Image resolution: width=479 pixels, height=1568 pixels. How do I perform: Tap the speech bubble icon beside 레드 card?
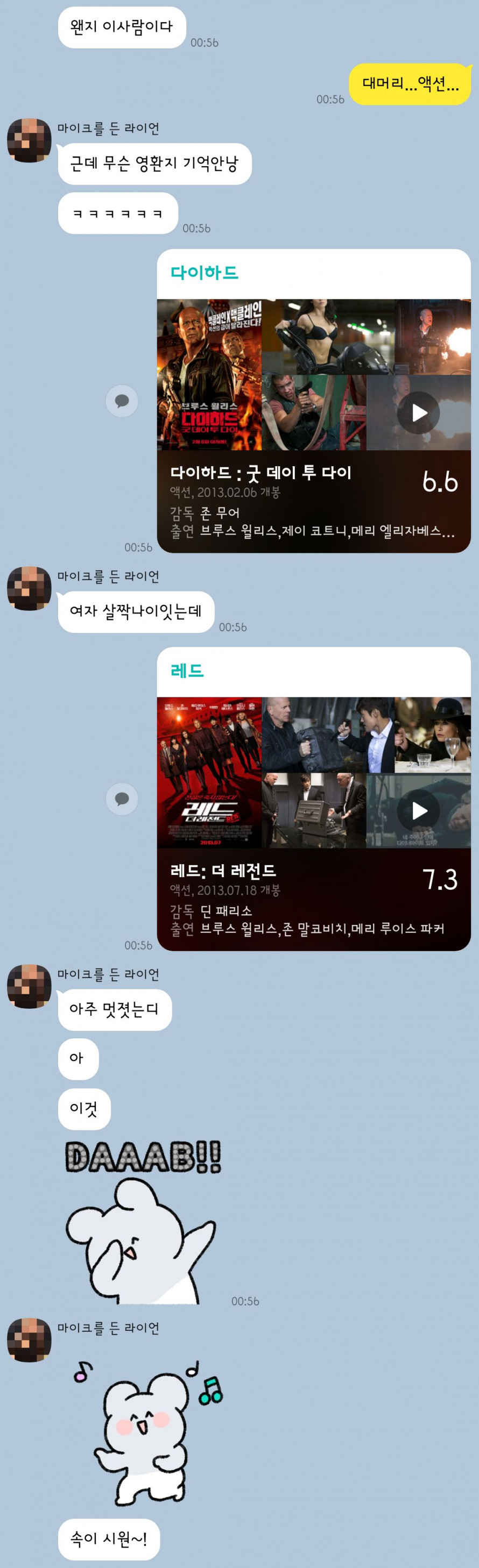click(x=122, y=799)
